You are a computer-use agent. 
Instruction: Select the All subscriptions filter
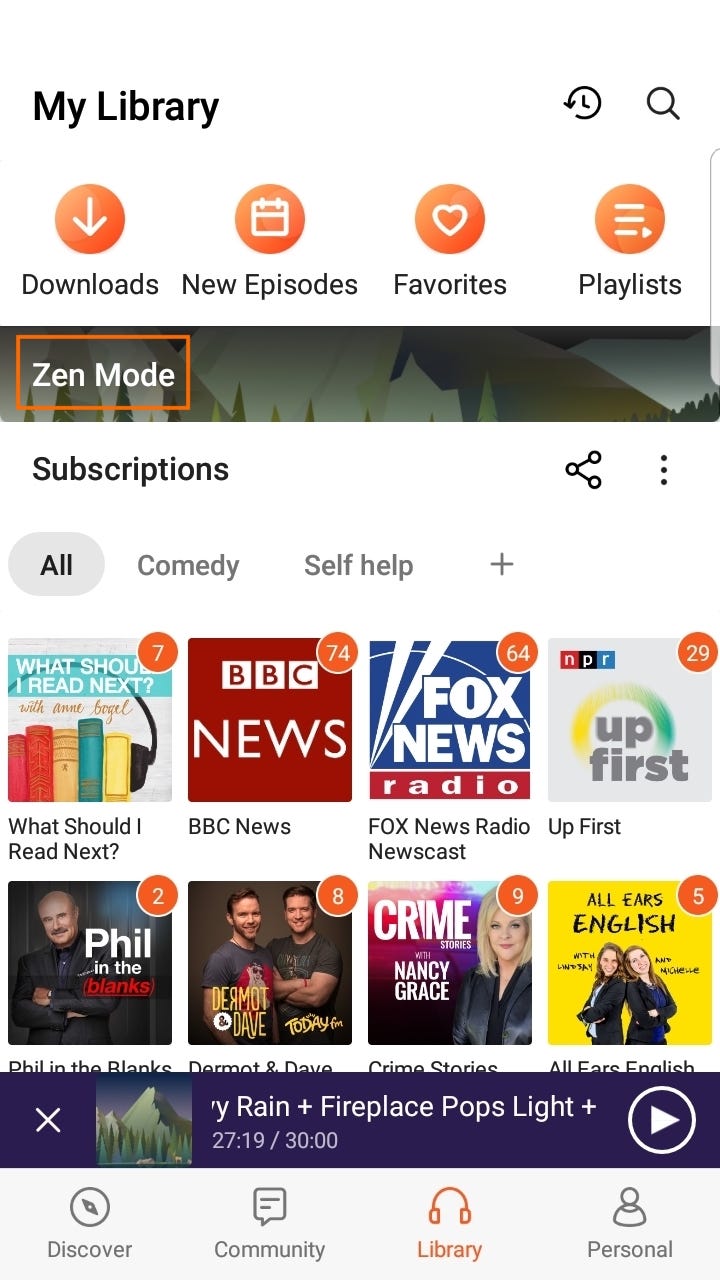click(x=56, y=564)
